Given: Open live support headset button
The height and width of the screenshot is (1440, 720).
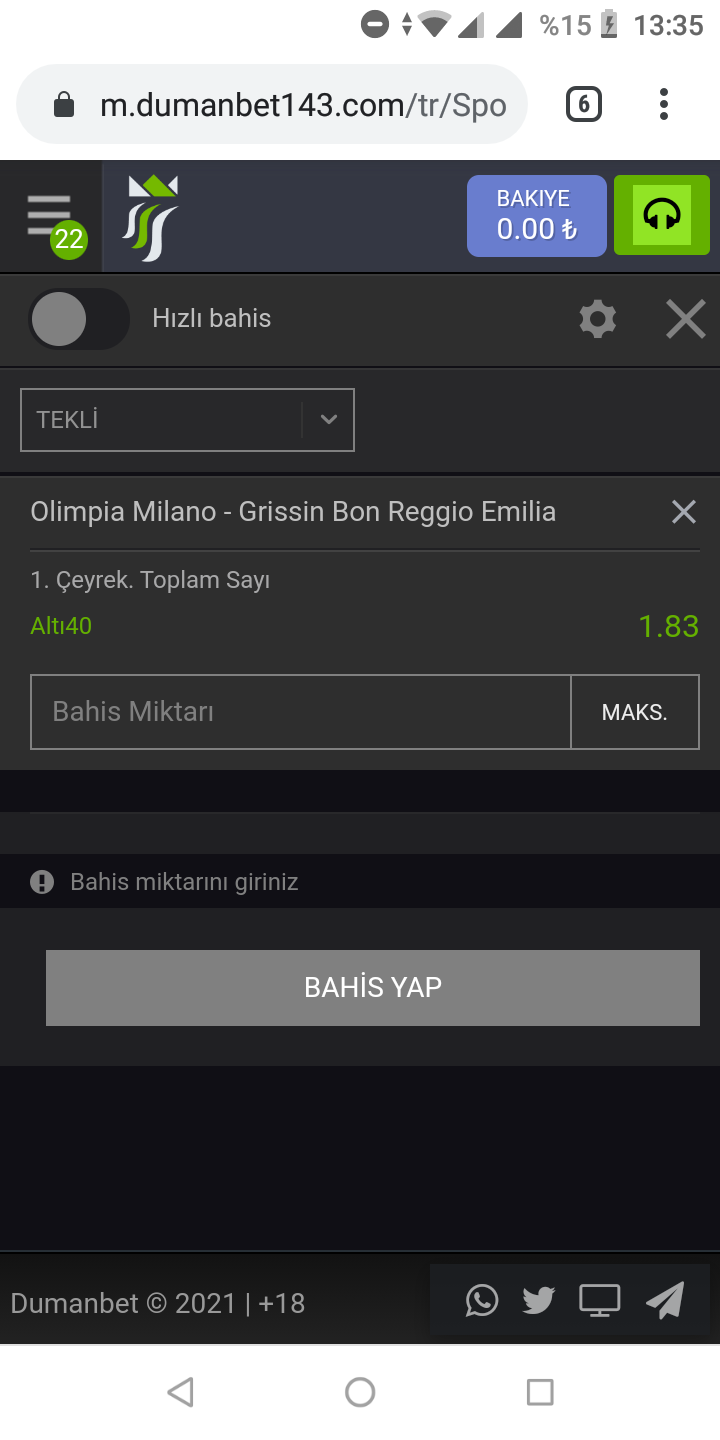Looking at the screenshot, I should click(x=662, y=215).
